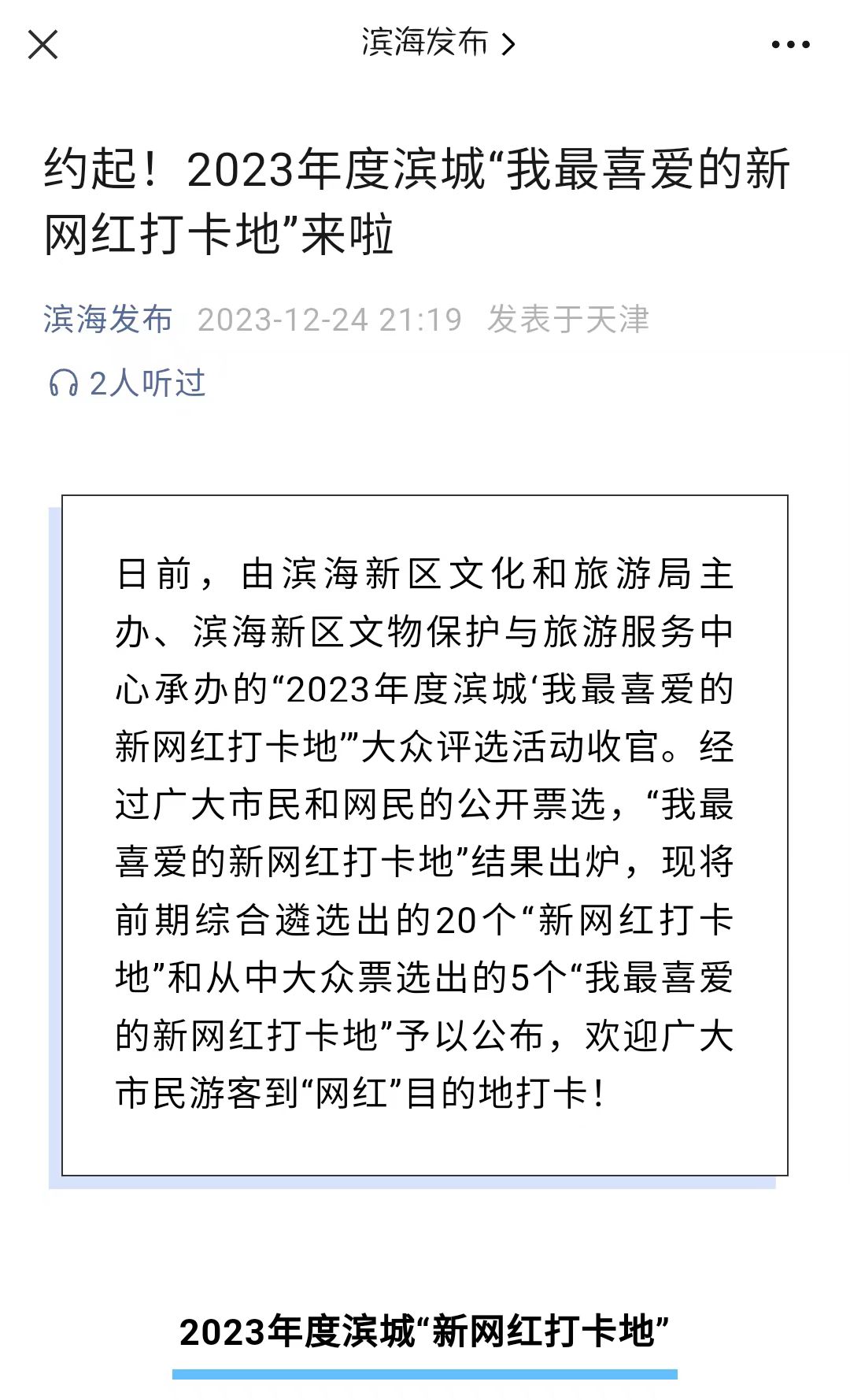Listen to the article via 2人听过
The image size is (850, 1400).
[128, 383]
